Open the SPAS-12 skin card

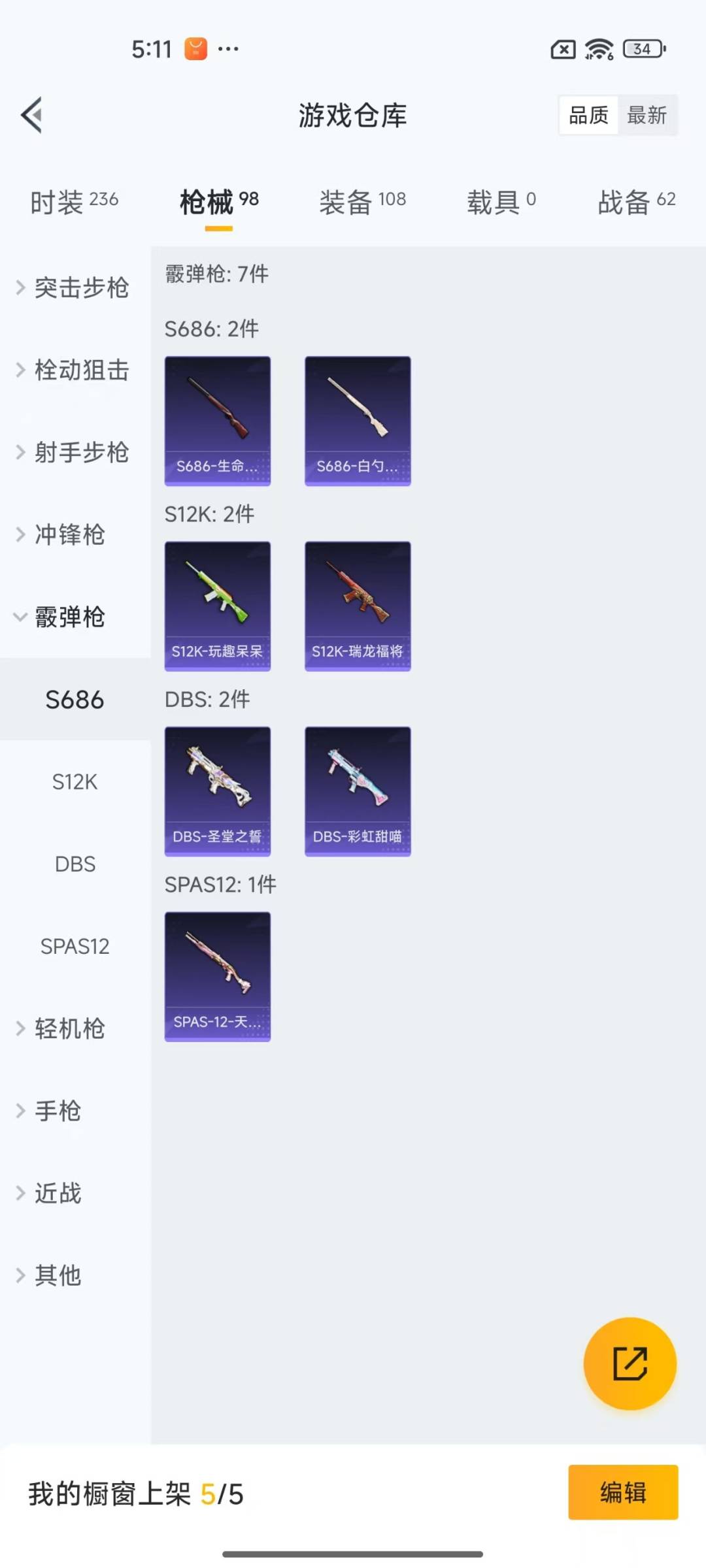click(217, 976)
